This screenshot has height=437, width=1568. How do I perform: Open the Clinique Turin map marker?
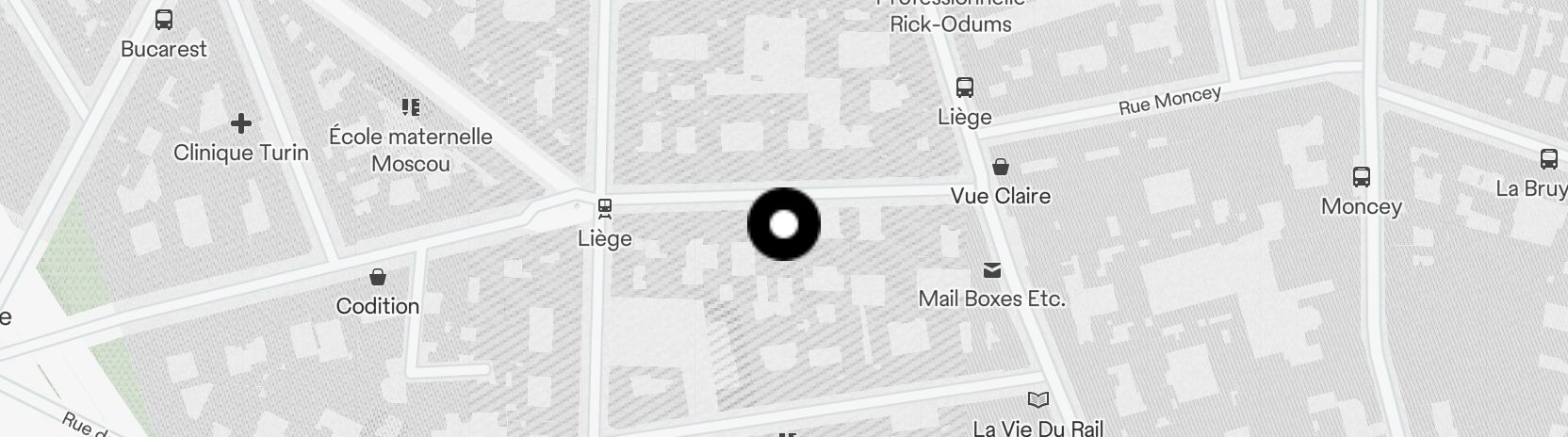point(241,123)
